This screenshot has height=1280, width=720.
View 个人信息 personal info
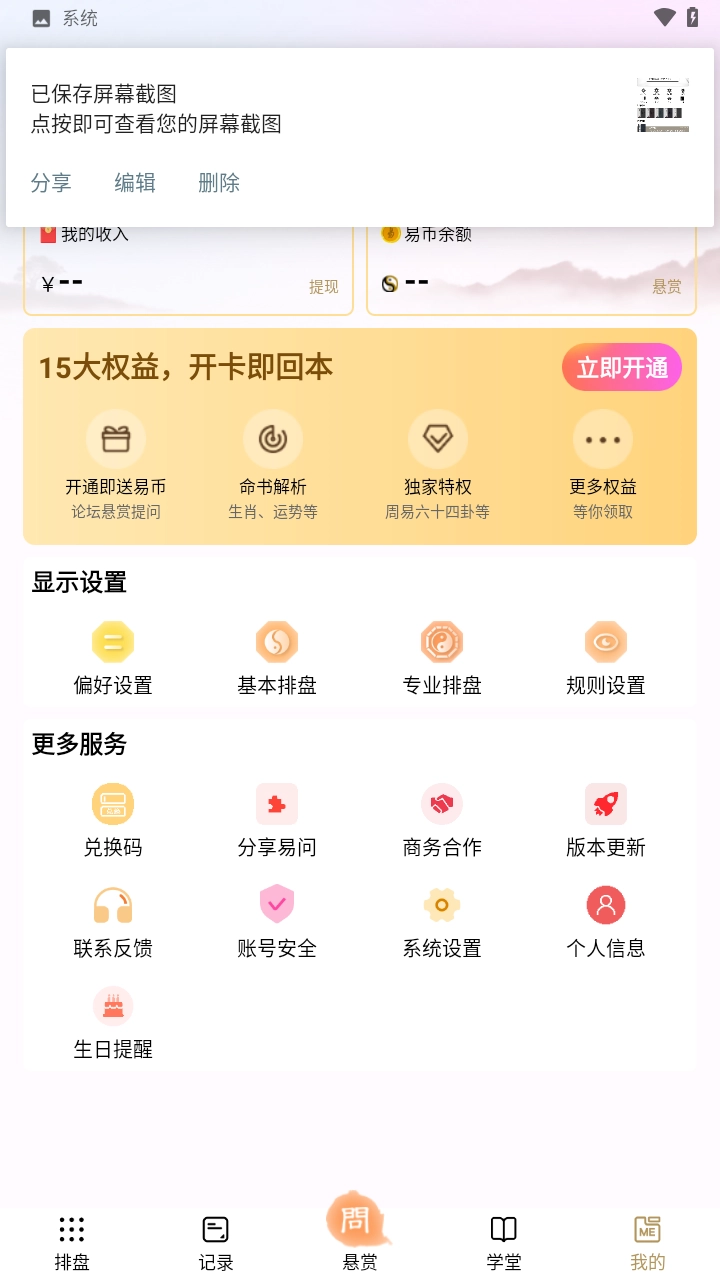tap(606, 922)
